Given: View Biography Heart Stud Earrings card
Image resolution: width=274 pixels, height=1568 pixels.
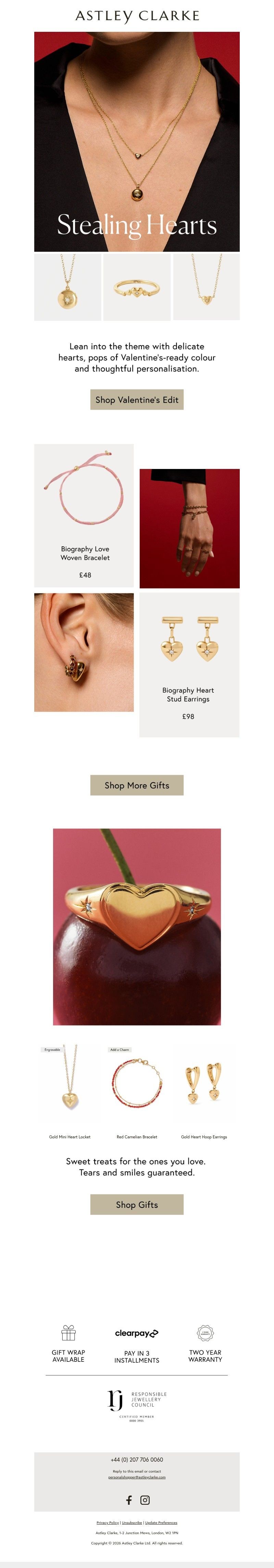Looking at the screenshot, I should pyautogui.click(x=189, y=665).
